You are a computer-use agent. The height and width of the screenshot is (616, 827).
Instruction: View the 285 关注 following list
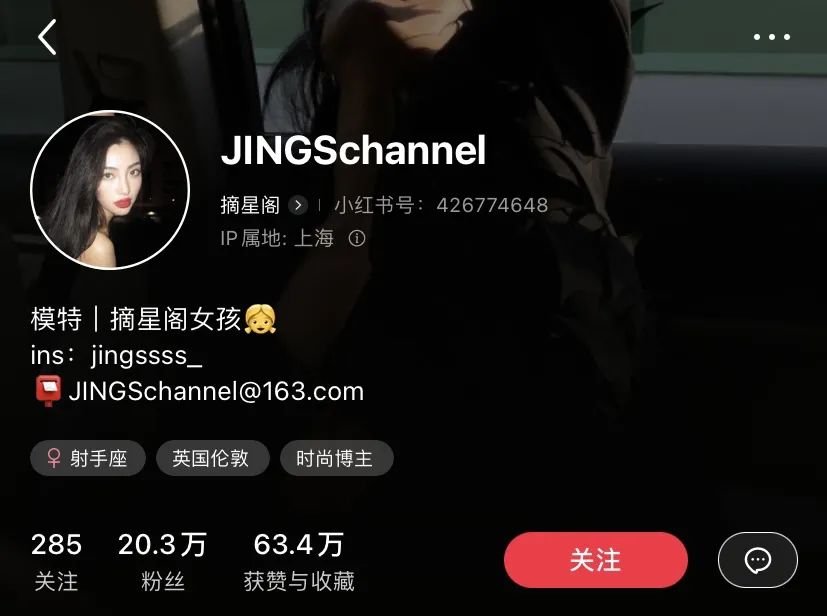[x=56, y=561]
